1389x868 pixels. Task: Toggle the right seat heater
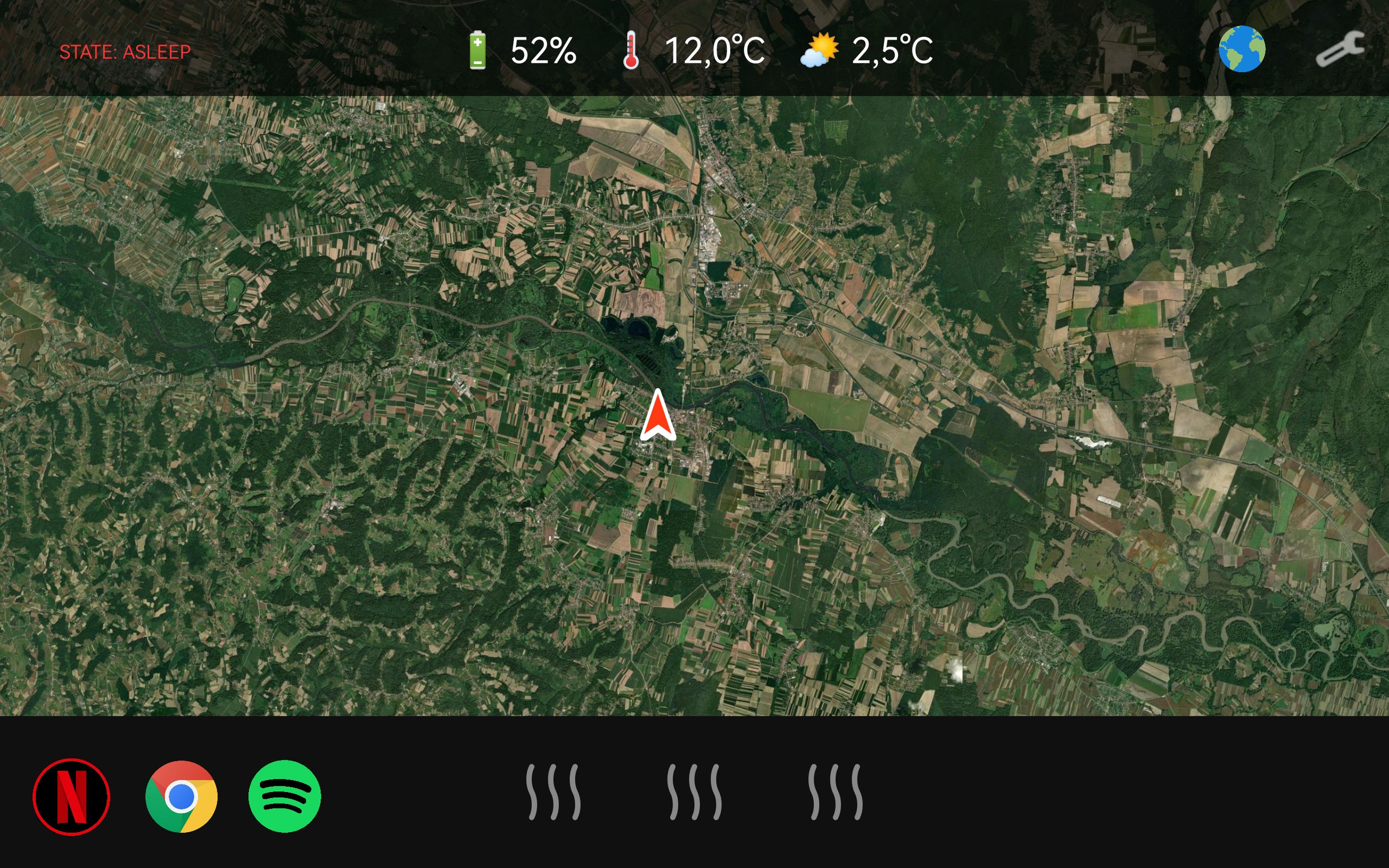coord(835,792)
